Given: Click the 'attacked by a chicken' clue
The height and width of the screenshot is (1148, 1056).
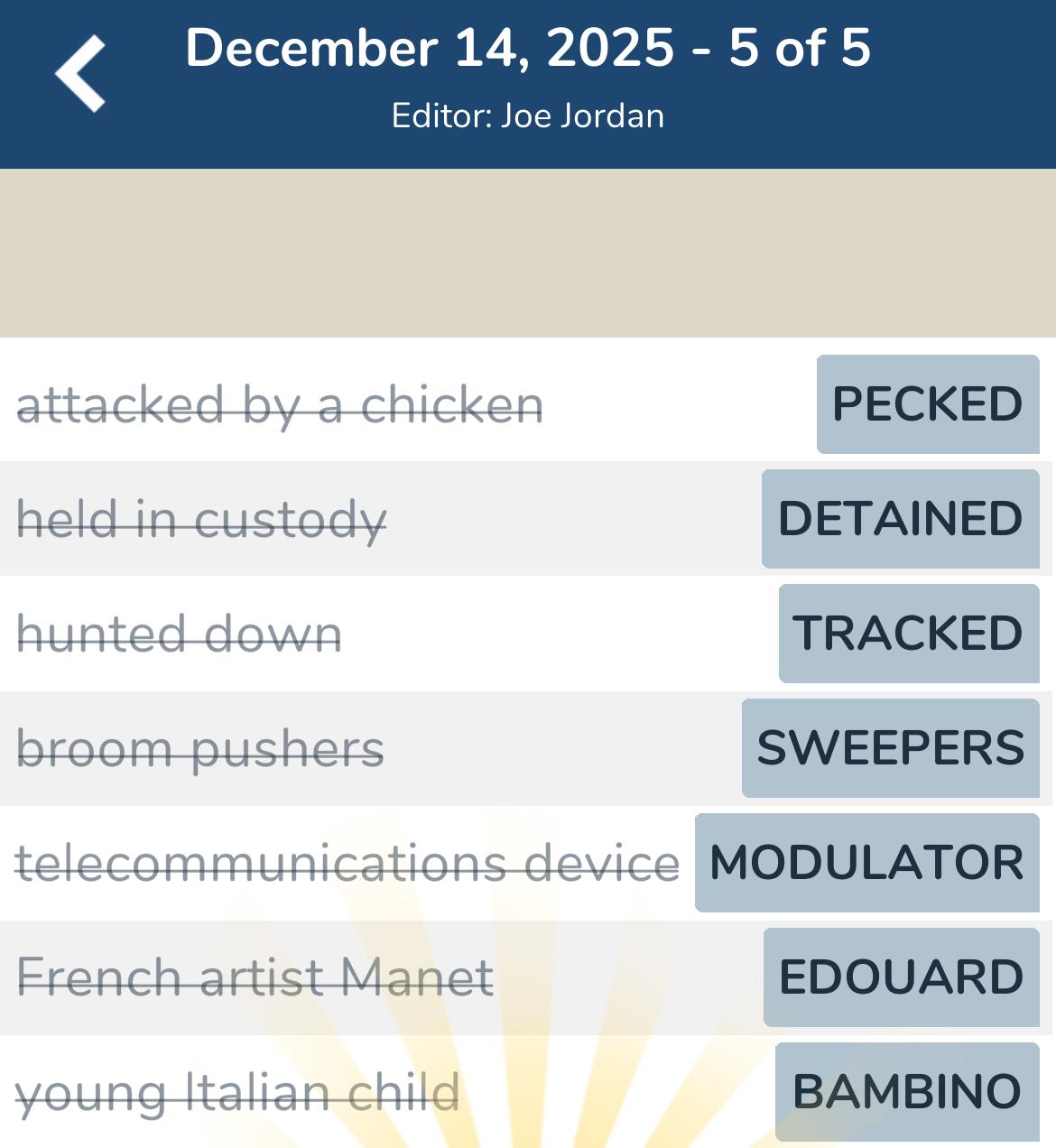Looking at the screenshot, I should (282, 405).
